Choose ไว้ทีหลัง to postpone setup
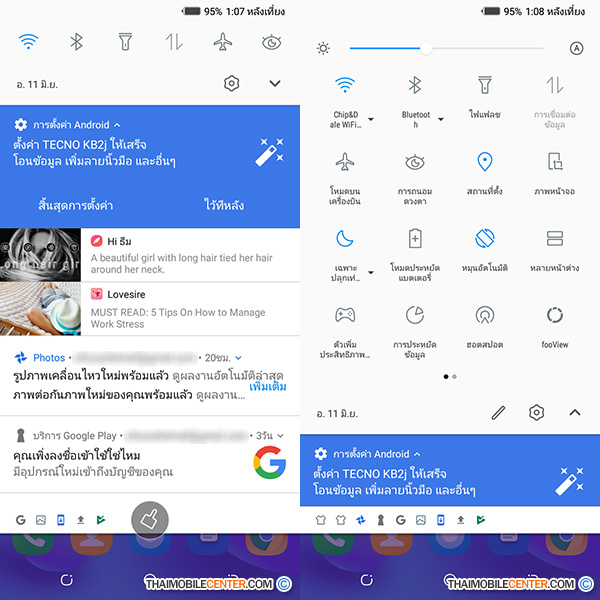 point(224,205)
